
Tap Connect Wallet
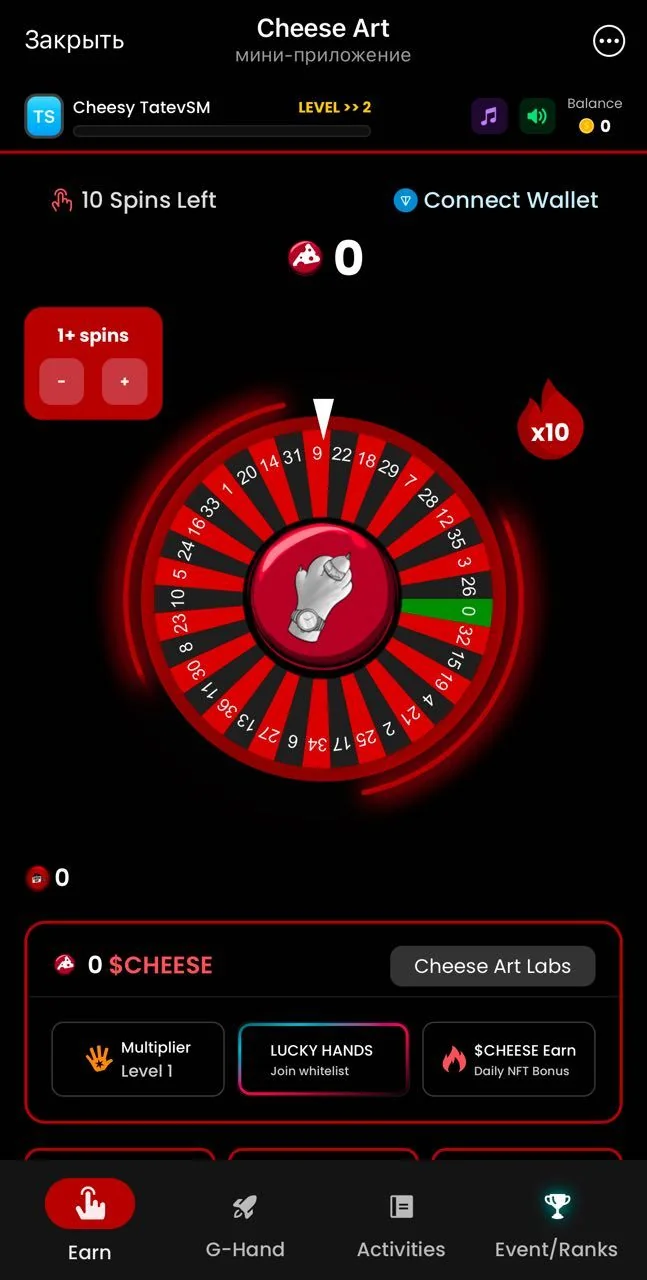(x=496, y=200)
